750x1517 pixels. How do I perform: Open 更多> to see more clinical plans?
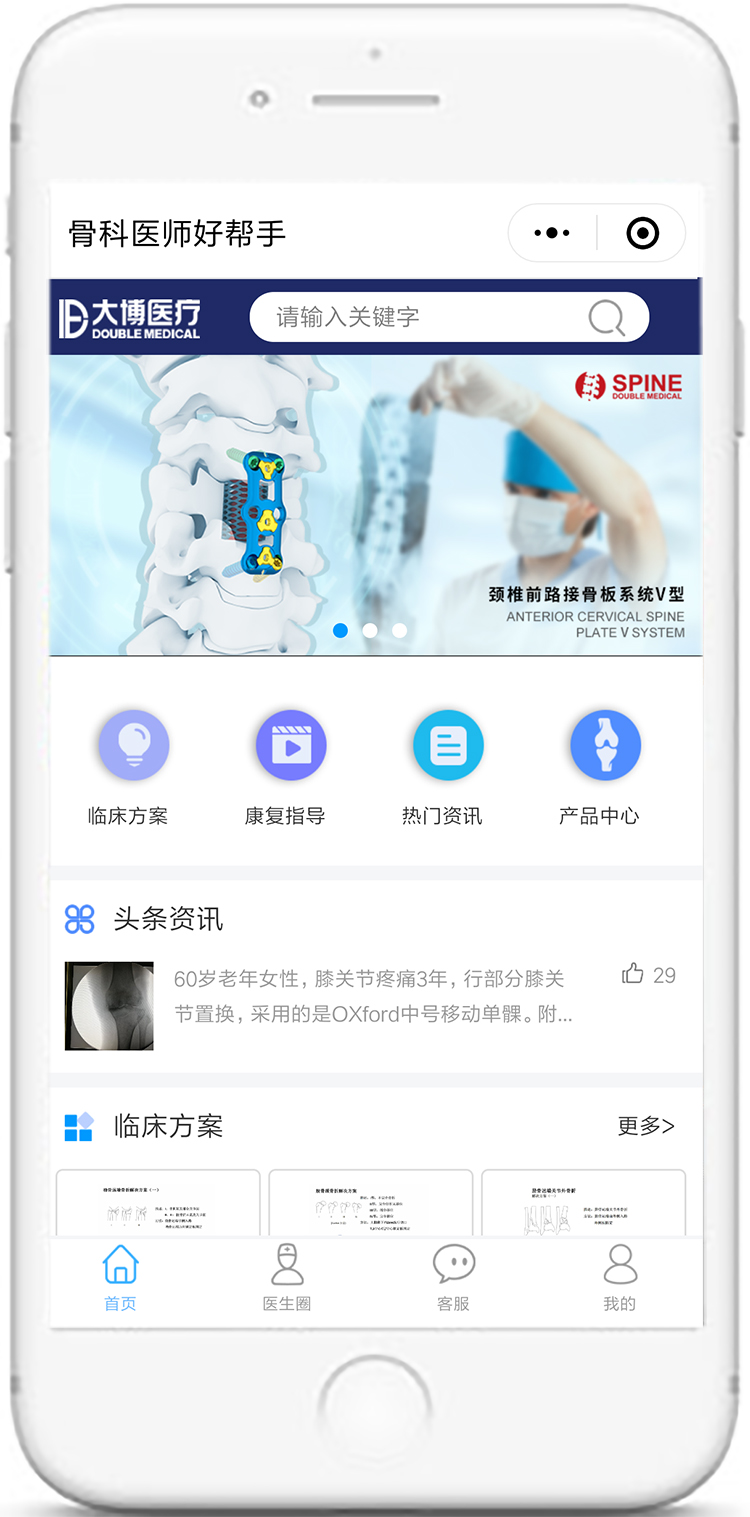(645, 1126)
